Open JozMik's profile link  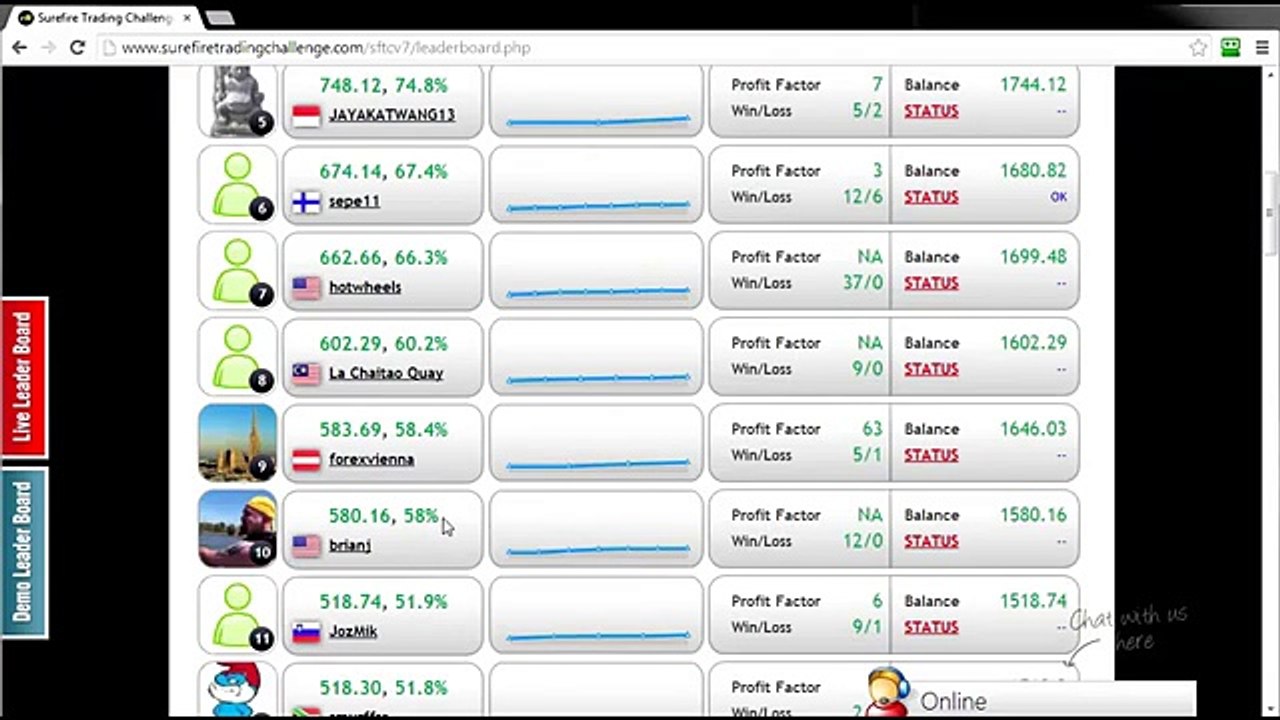point(353,631)
